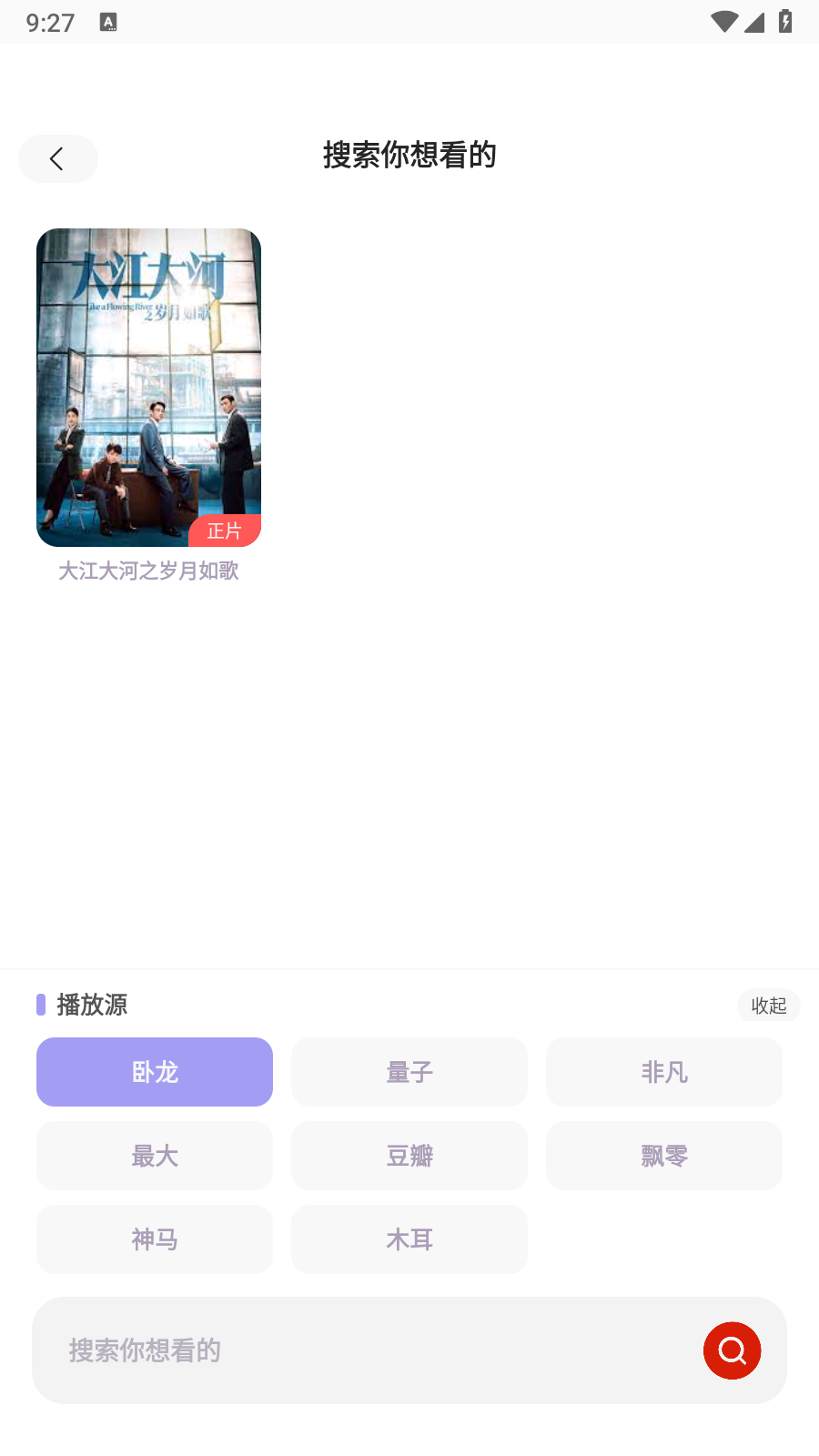Viewport: 819px width, 1456px height.
Task: Collapse the 播放源 panel with 收起
Action: click(x=768, y=1006)
